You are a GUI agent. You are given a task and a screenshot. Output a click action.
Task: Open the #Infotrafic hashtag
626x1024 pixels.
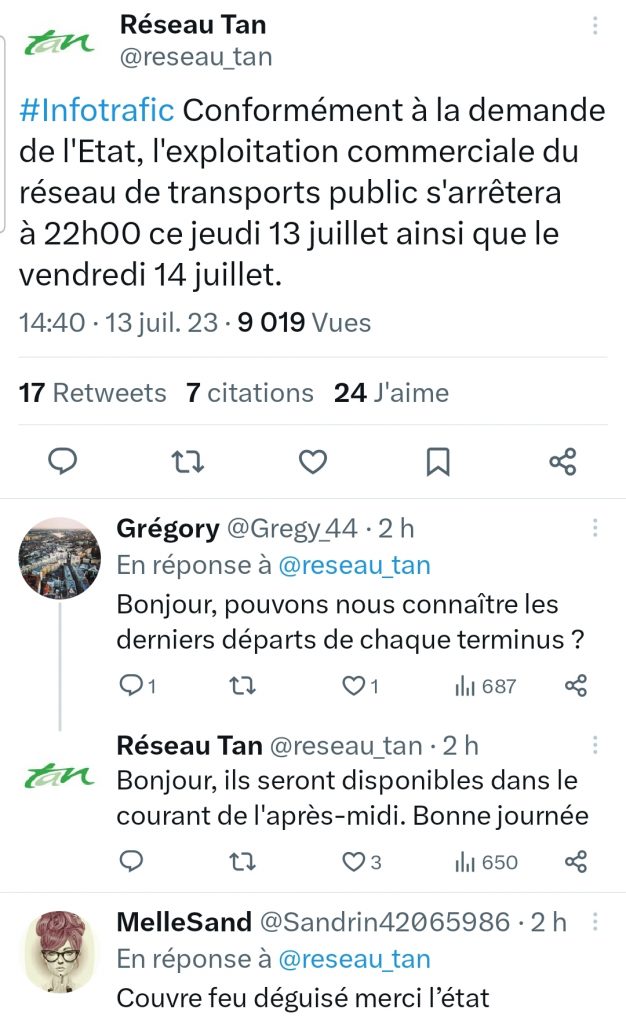96,110
